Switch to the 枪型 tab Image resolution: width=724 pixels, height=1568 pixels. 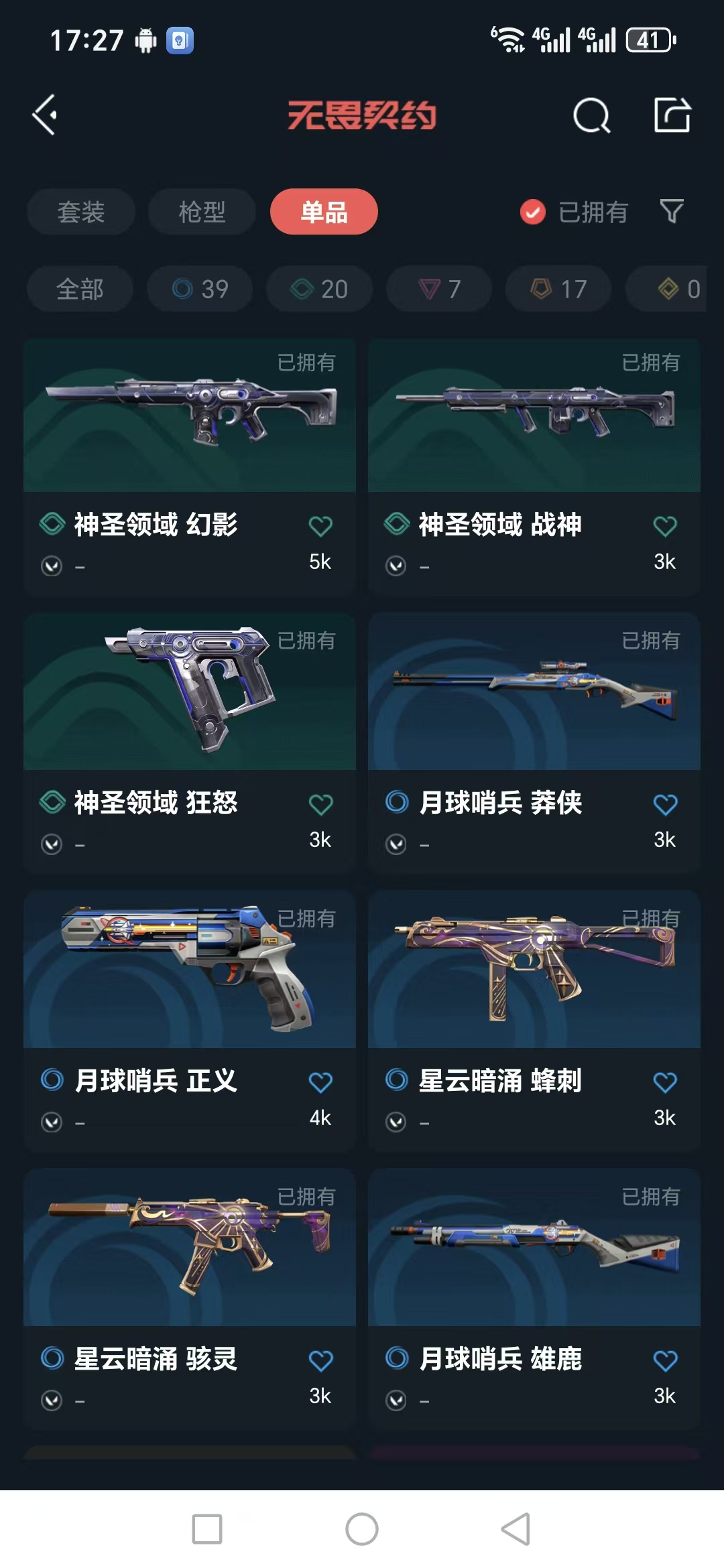click(202, 212)
